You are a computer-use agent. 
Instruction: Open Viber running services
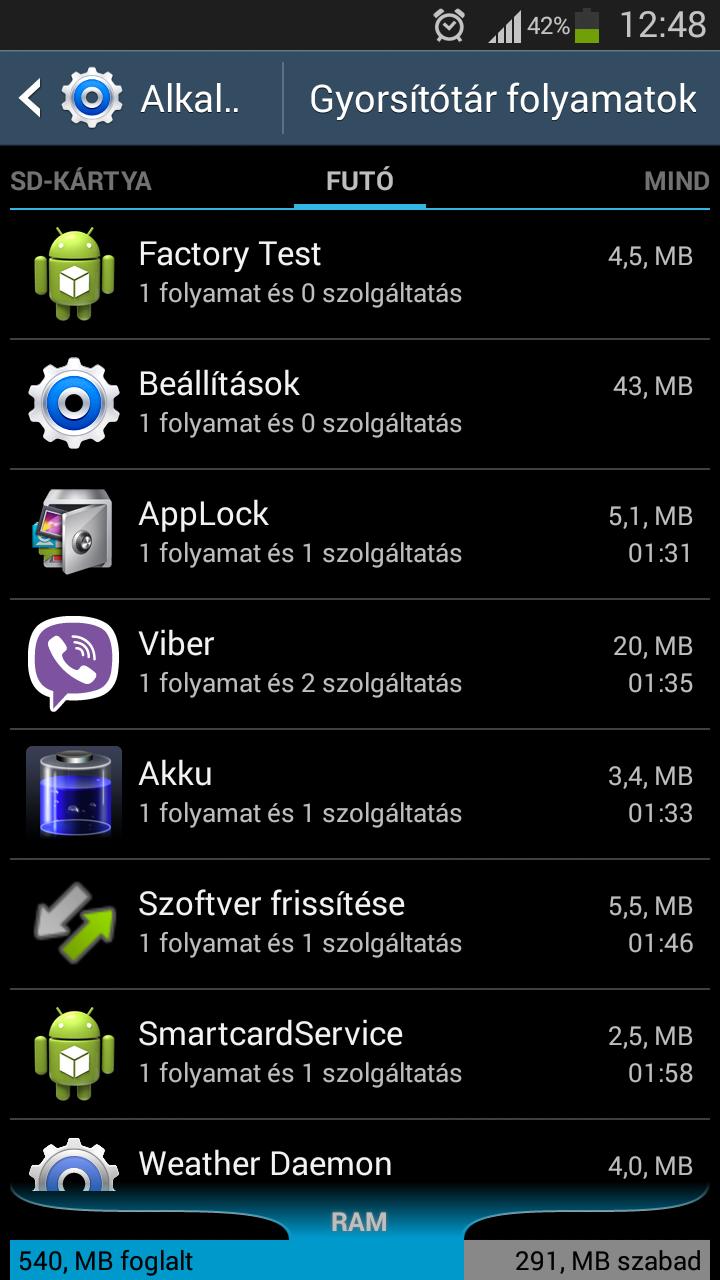click(360, 664)
